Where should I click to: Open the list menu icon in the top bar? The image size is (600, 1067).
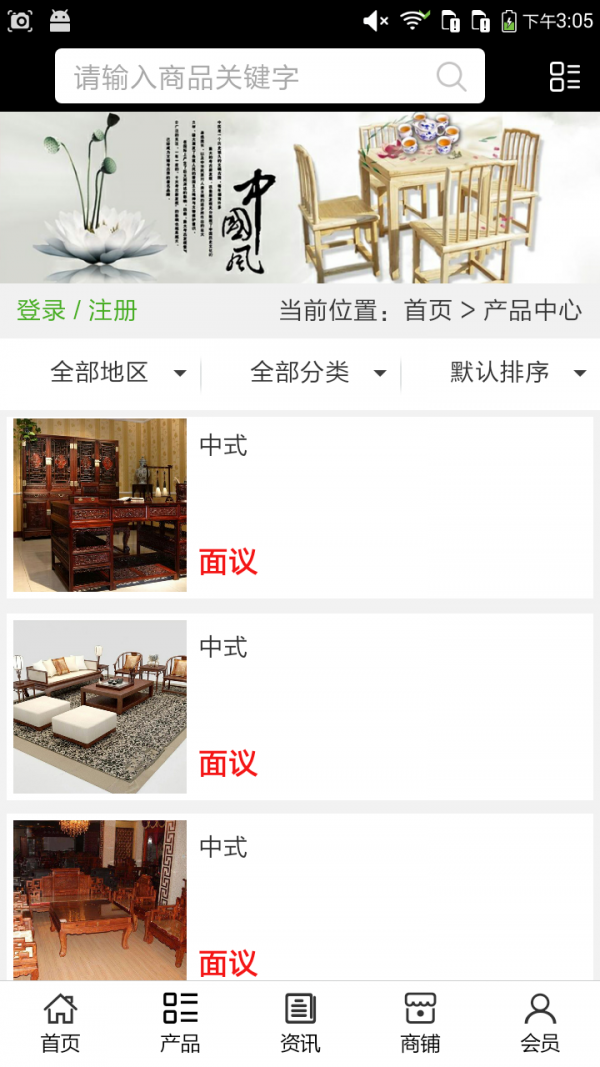tap(565, 77)
